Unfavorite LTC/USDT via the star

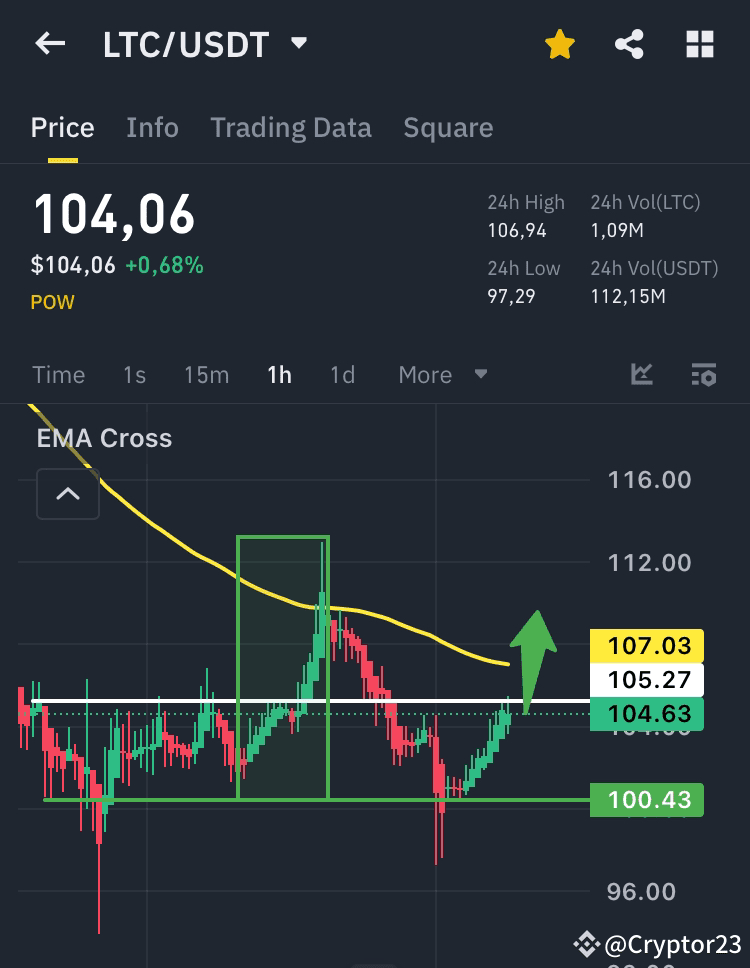[560, 44]
